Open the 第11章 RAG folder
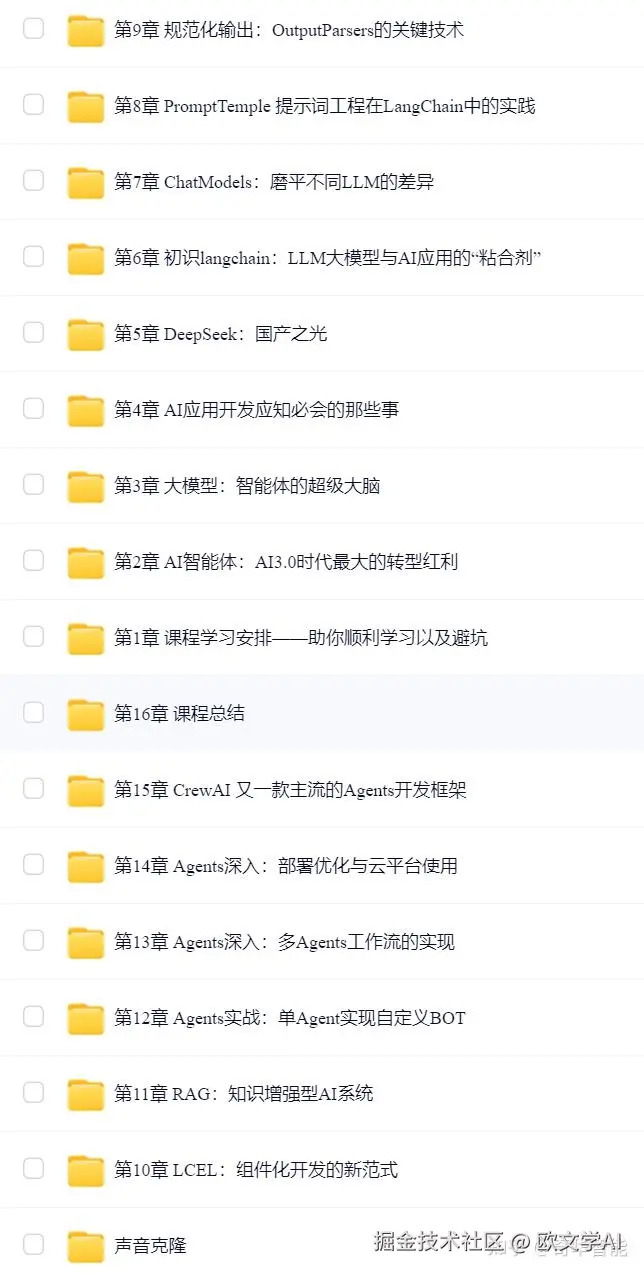The image size is (644, 1275). point(243,1094)
